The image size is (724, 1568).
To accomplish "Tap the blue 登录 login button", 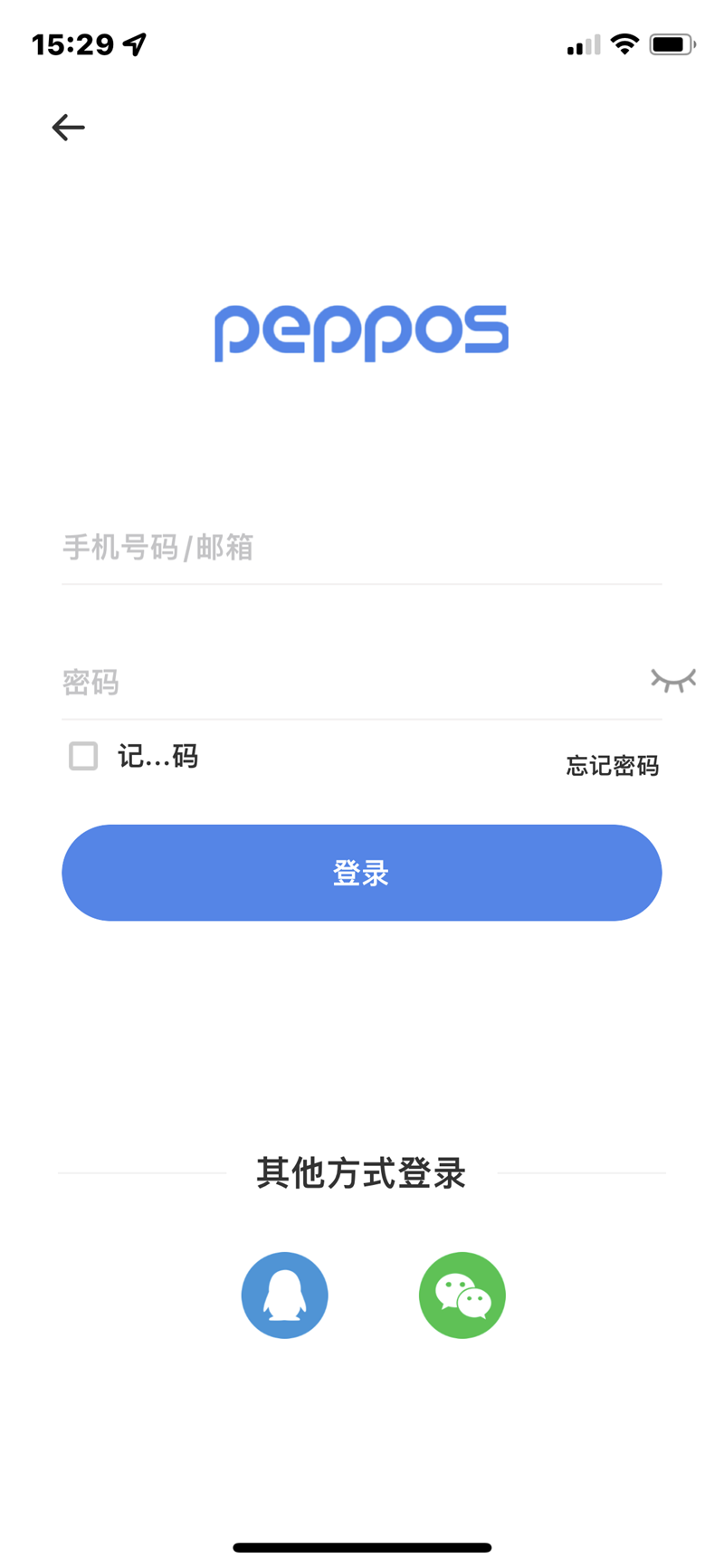I will tap(361, 873).
